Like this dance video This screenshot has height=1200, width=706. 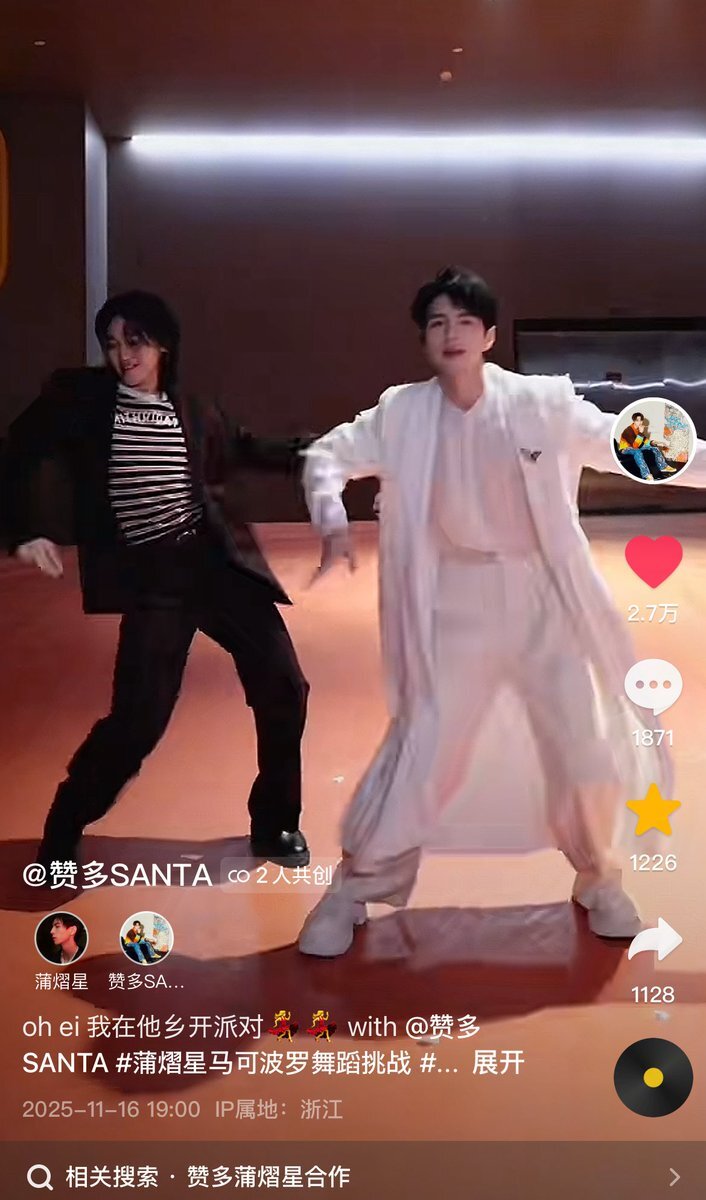(653, 561)
